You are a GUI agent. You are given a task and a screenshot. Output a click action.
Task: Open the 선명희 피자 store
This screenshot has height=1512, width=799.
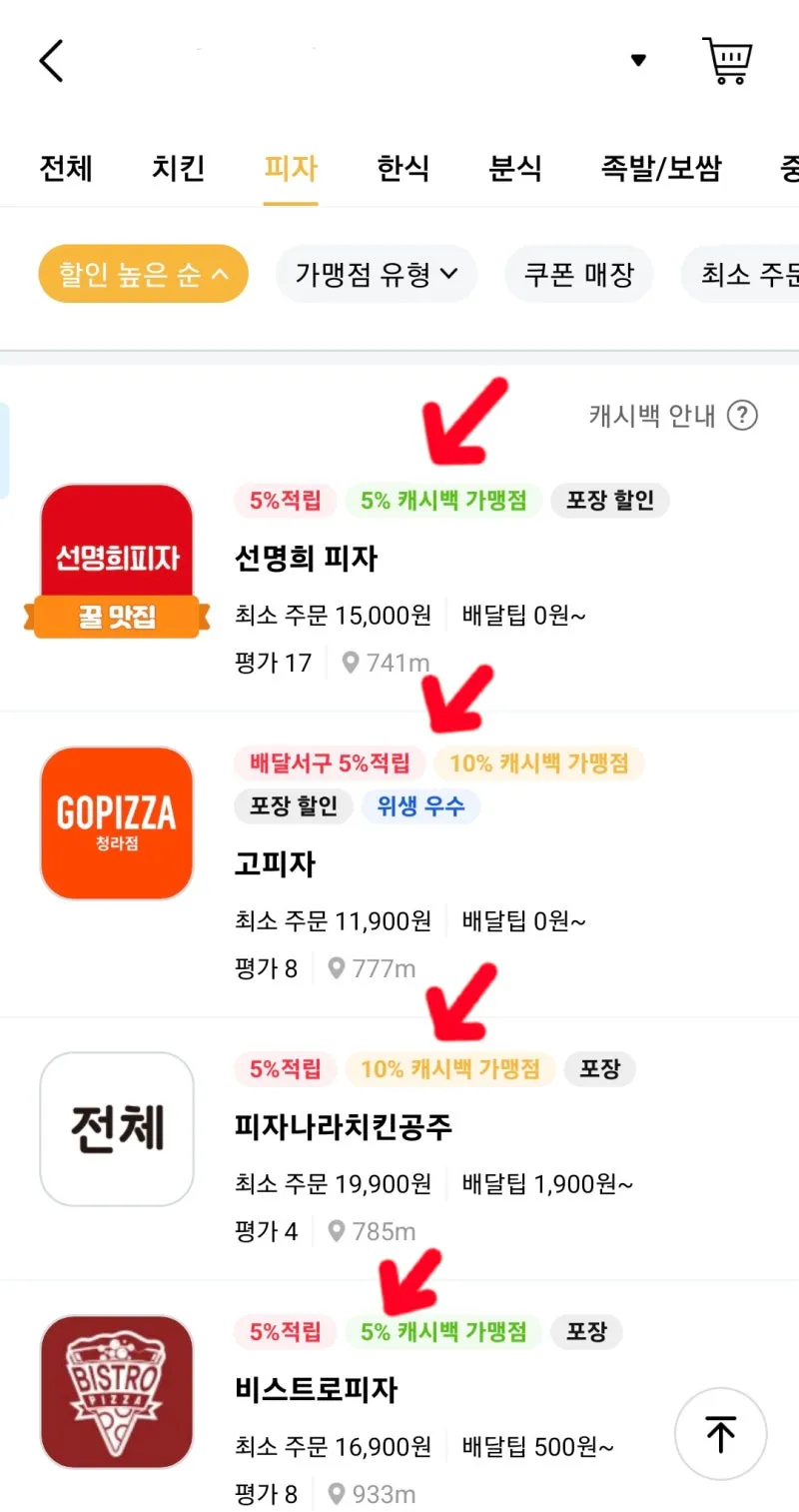click(x=399, y=582)
